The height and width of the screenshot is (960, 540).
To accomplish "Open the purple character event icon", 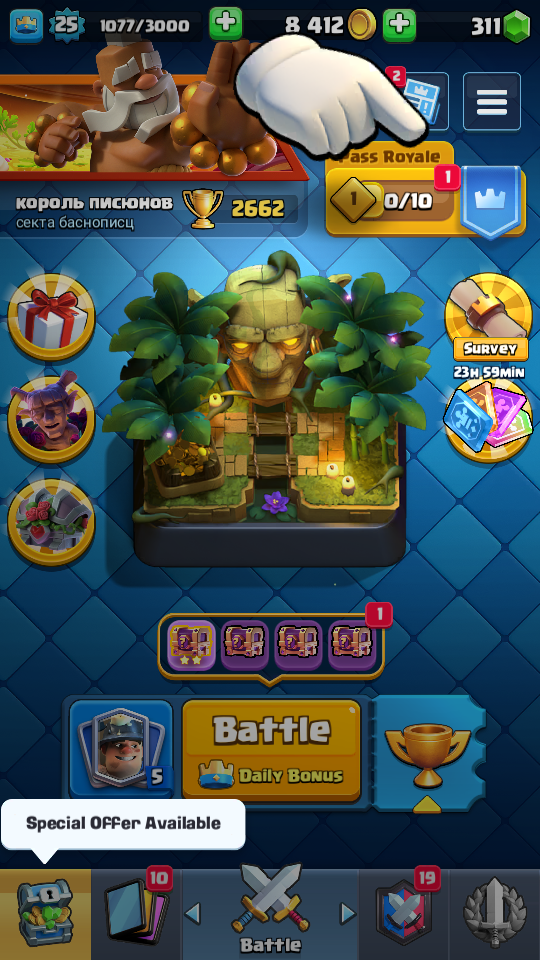I will (51, 420).
